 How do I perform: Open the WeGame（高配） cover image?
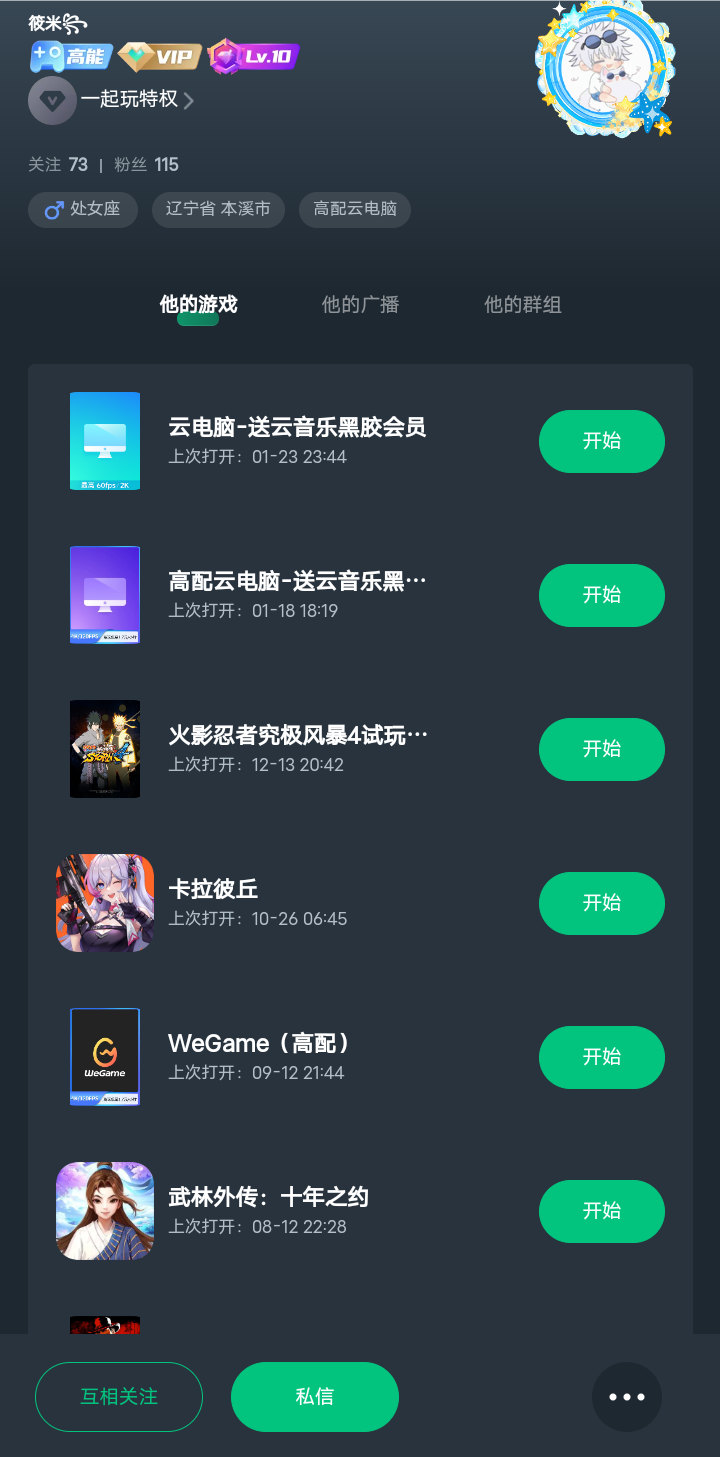pos(105,1057)
